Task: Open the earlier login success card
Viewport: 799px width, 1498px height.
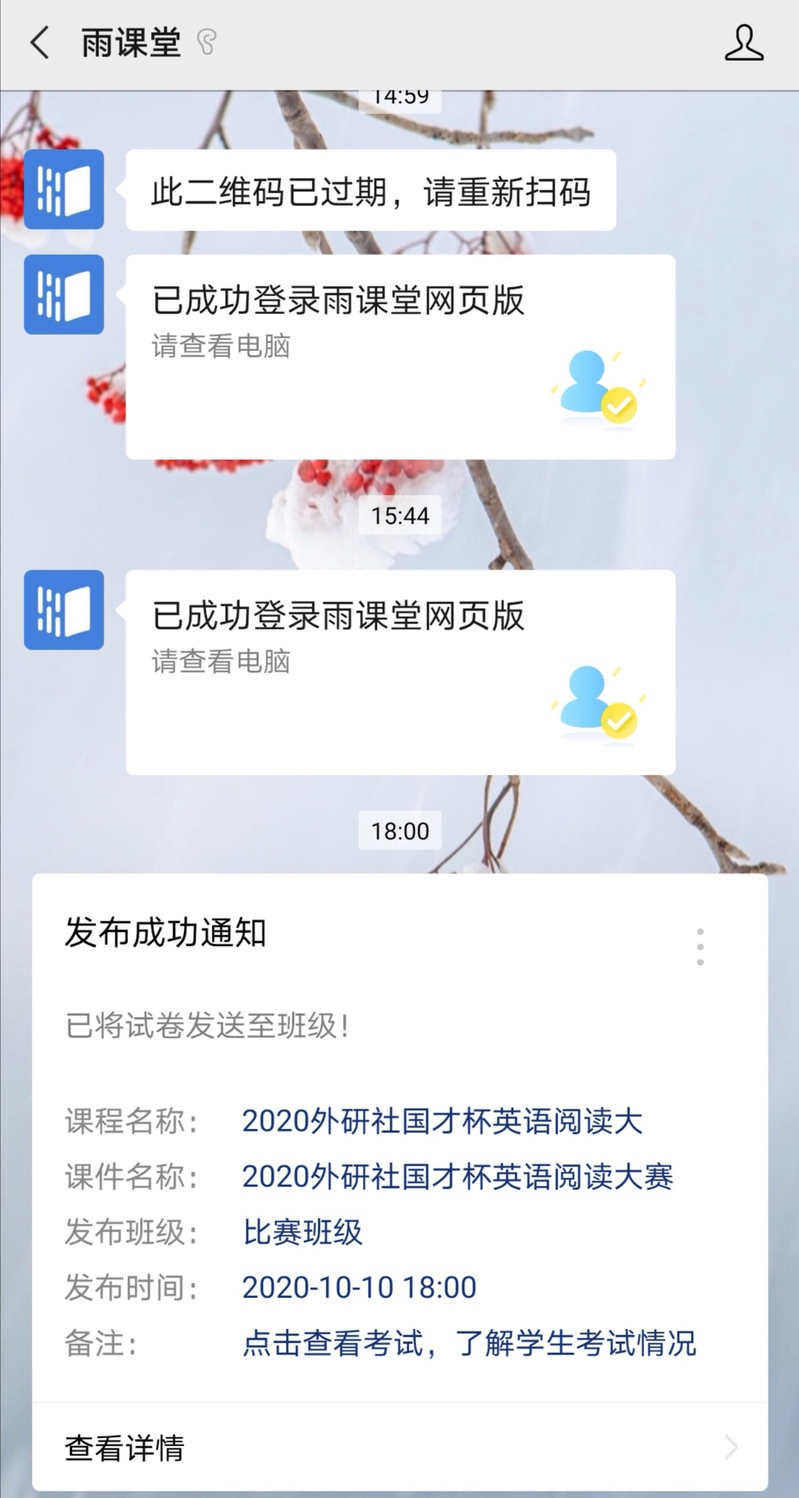Action: click(400, 357)
